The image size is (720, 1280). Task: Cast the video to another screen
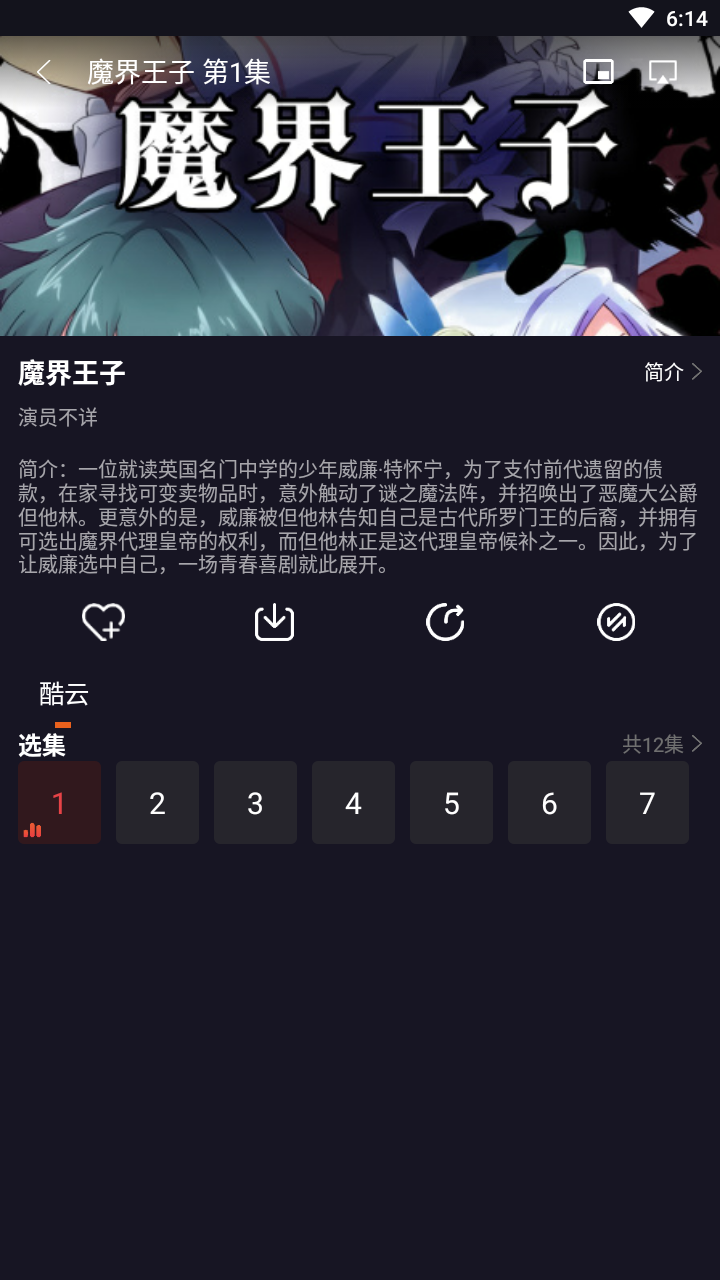click(x=663, y=72)
